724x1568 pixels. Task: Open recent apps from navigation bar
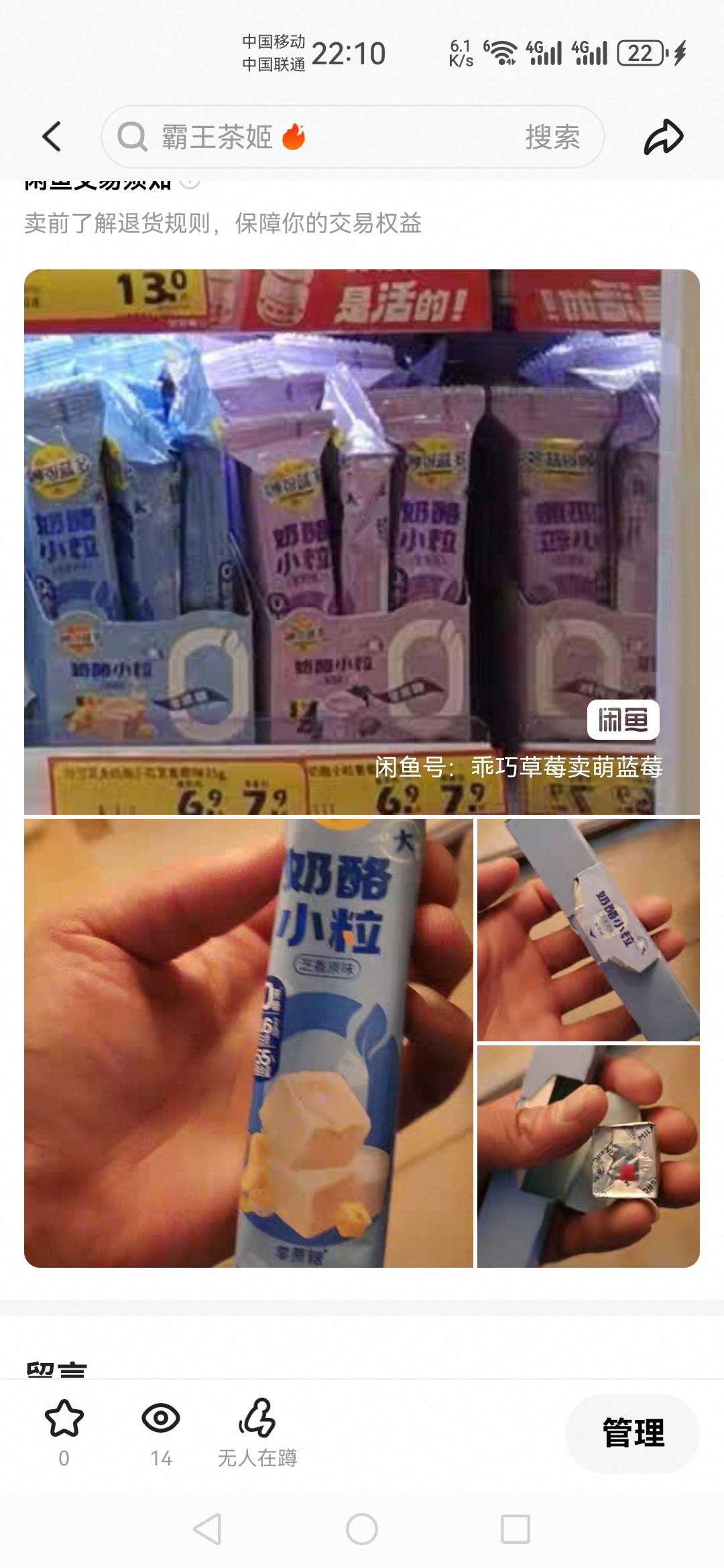tap(516, 1529)
